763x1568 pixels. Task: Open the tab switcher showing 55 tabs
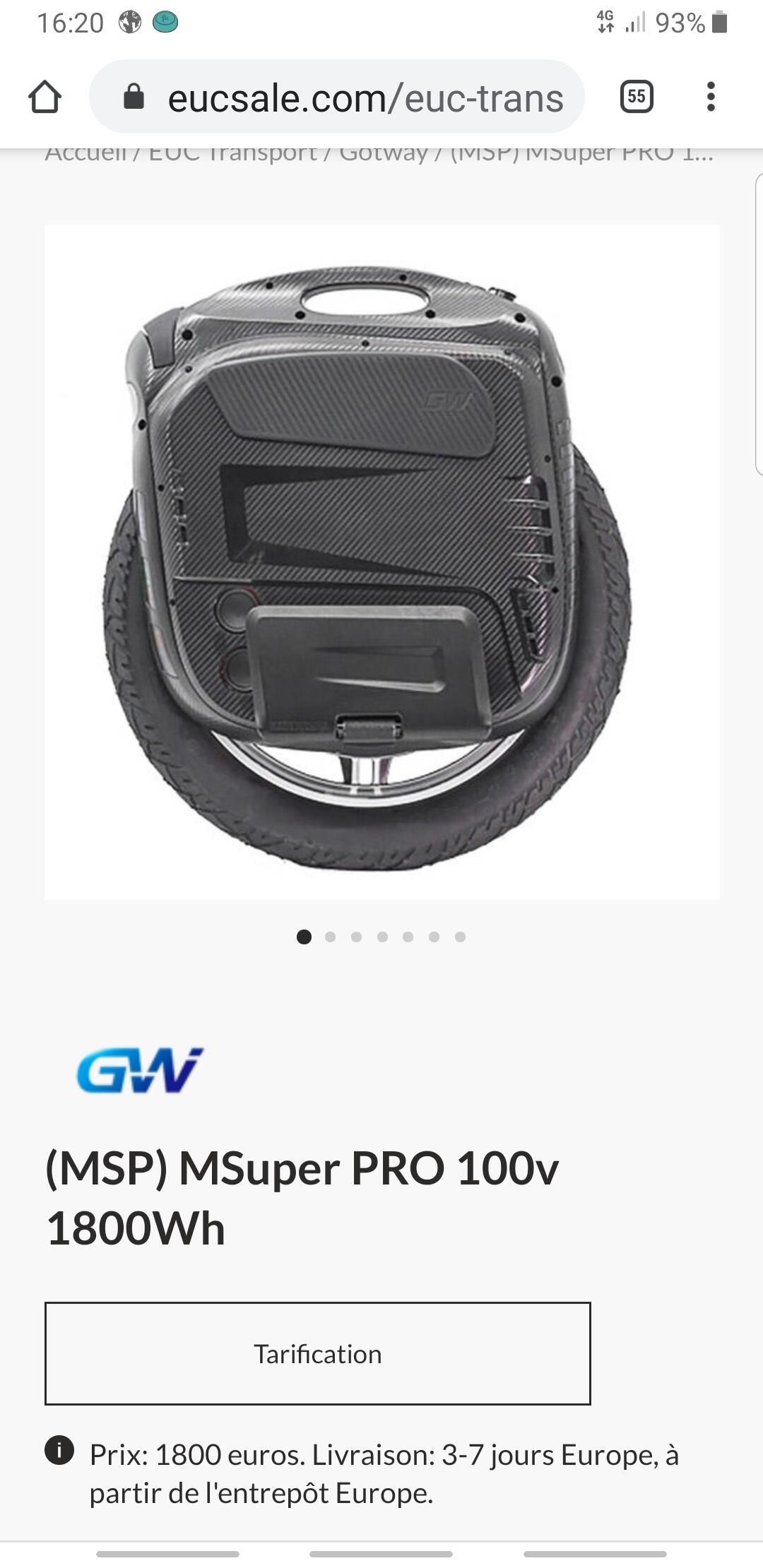coord(636,97)
